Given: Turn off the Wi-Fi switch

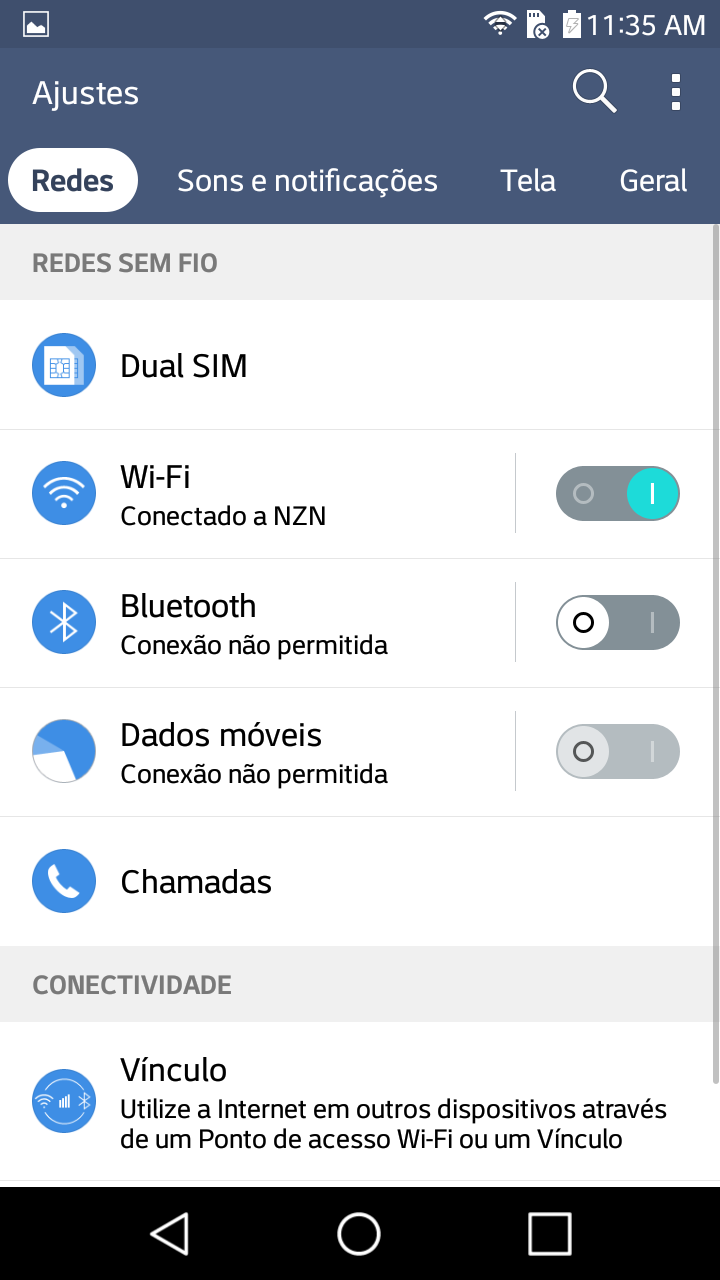Looking at the screenshot, I should coord(618,494).
